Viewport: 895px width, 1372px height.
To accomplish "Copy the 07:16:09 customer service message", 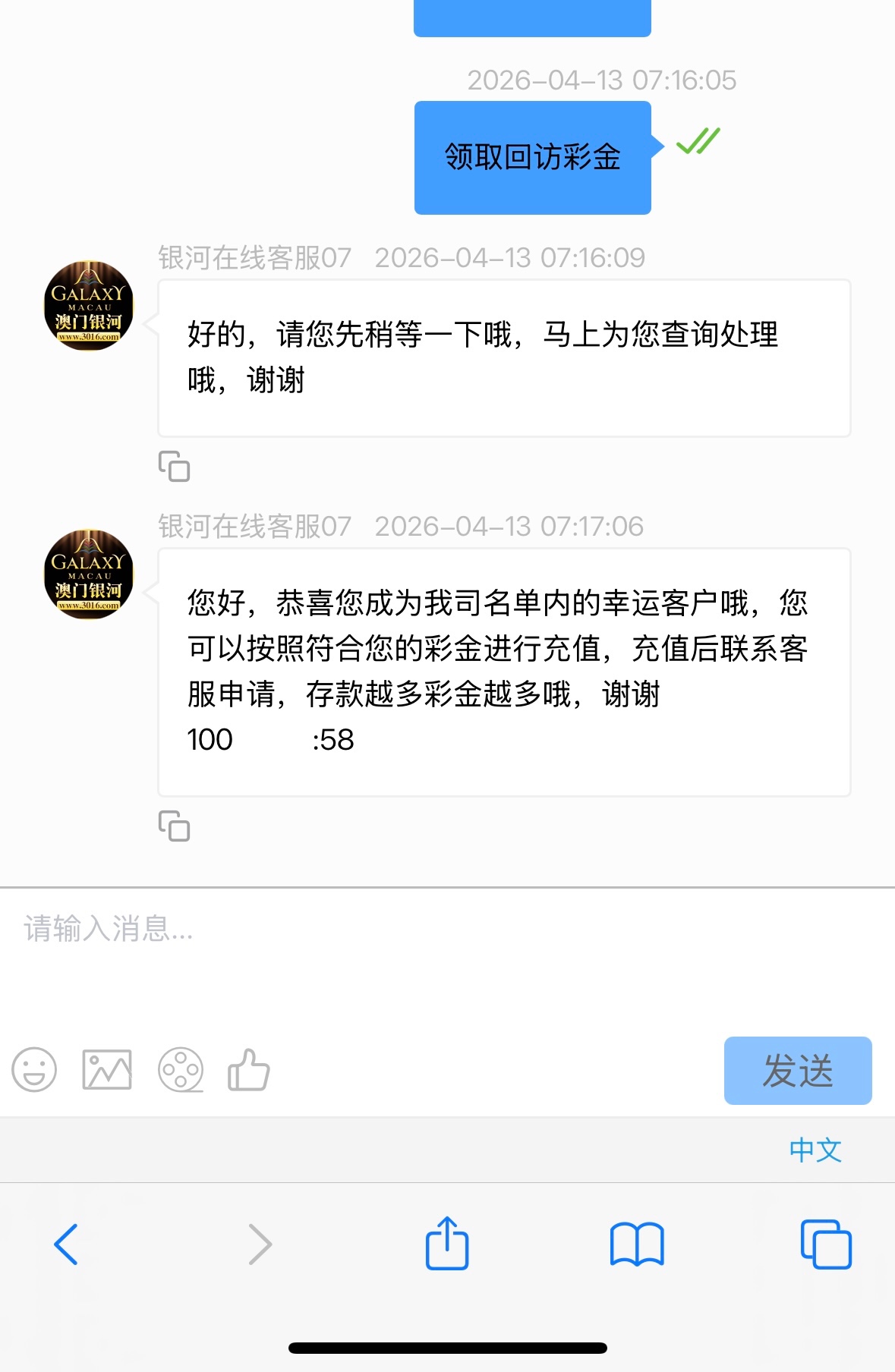I will pyautogui.click(x=174, y=467).
